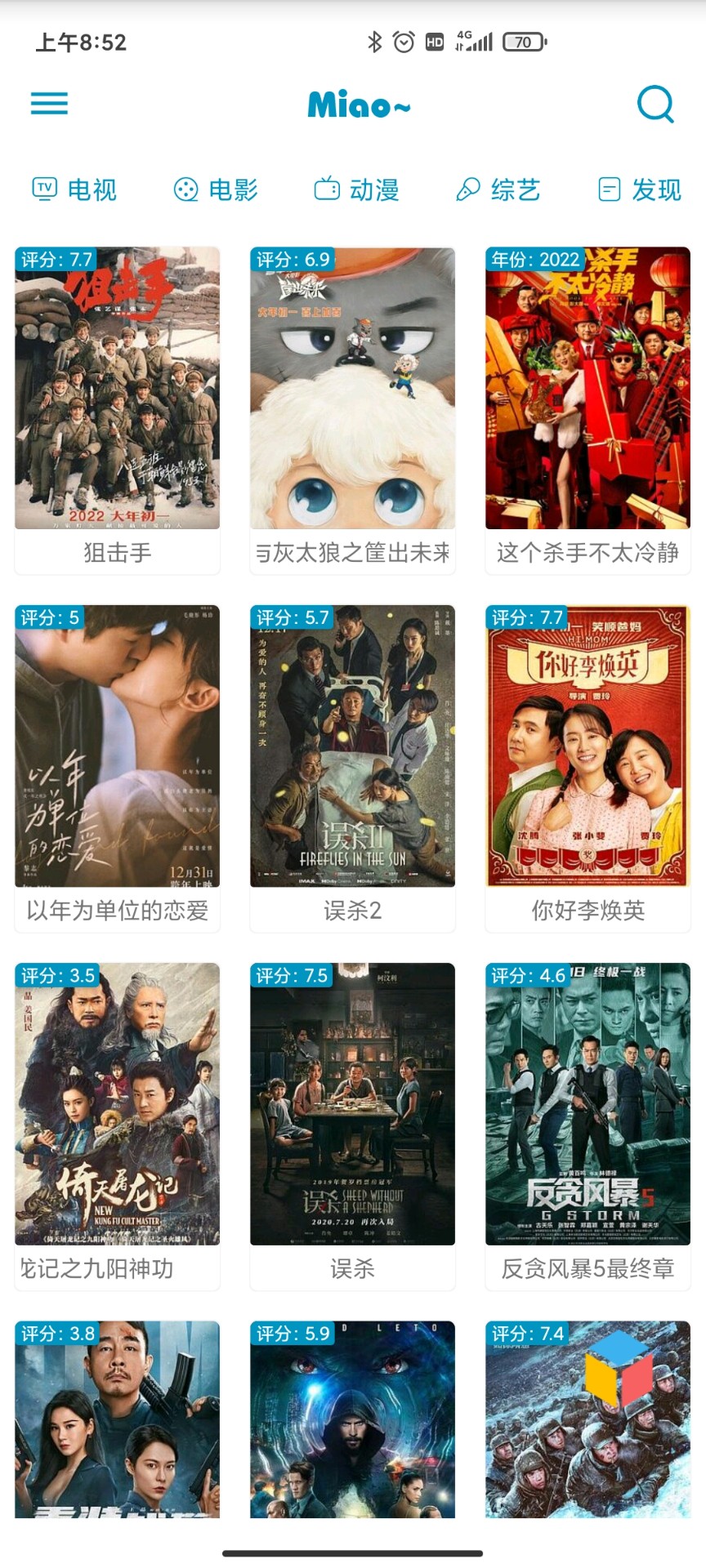Open the 发现 section

(x=640, y=189)
